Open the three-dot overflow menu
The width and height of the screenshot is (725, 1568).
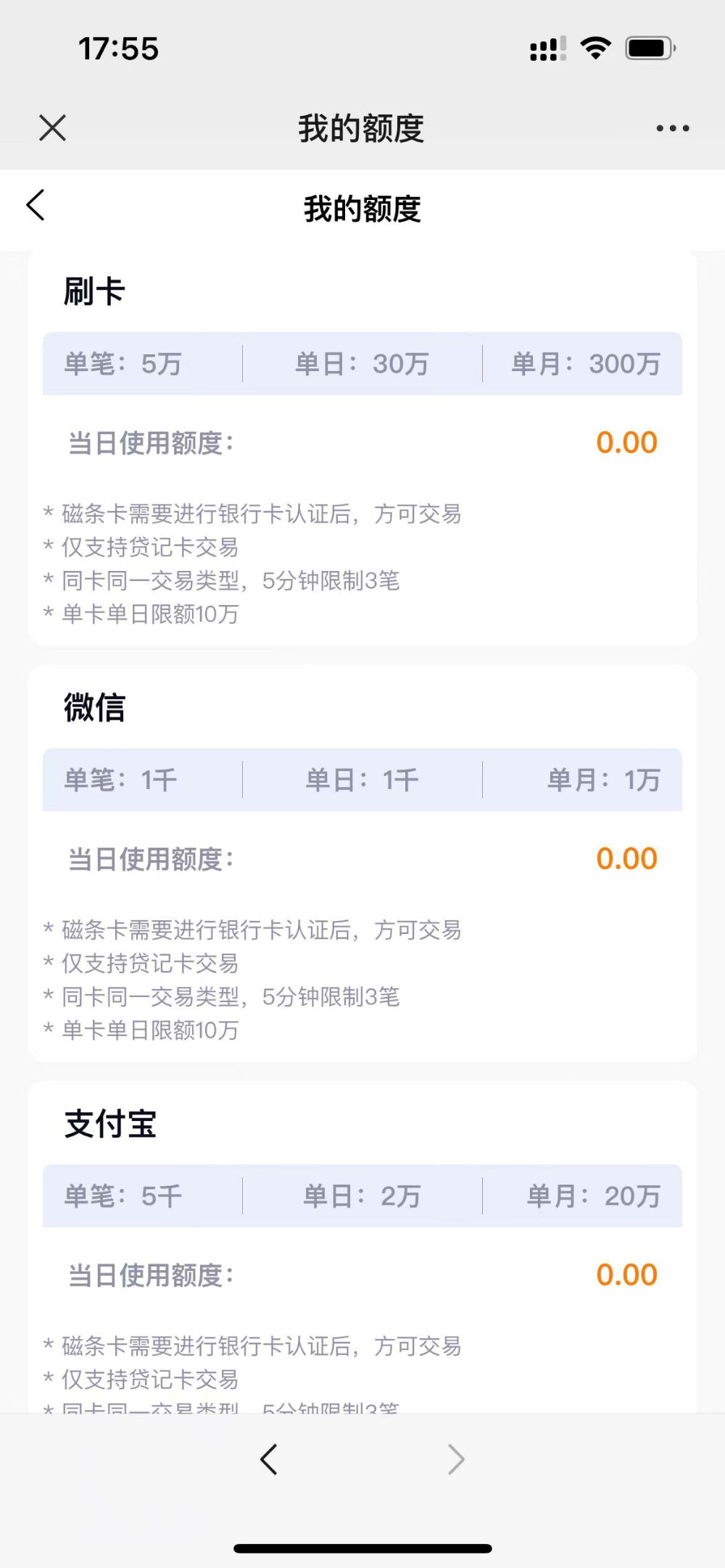[672, 128]
